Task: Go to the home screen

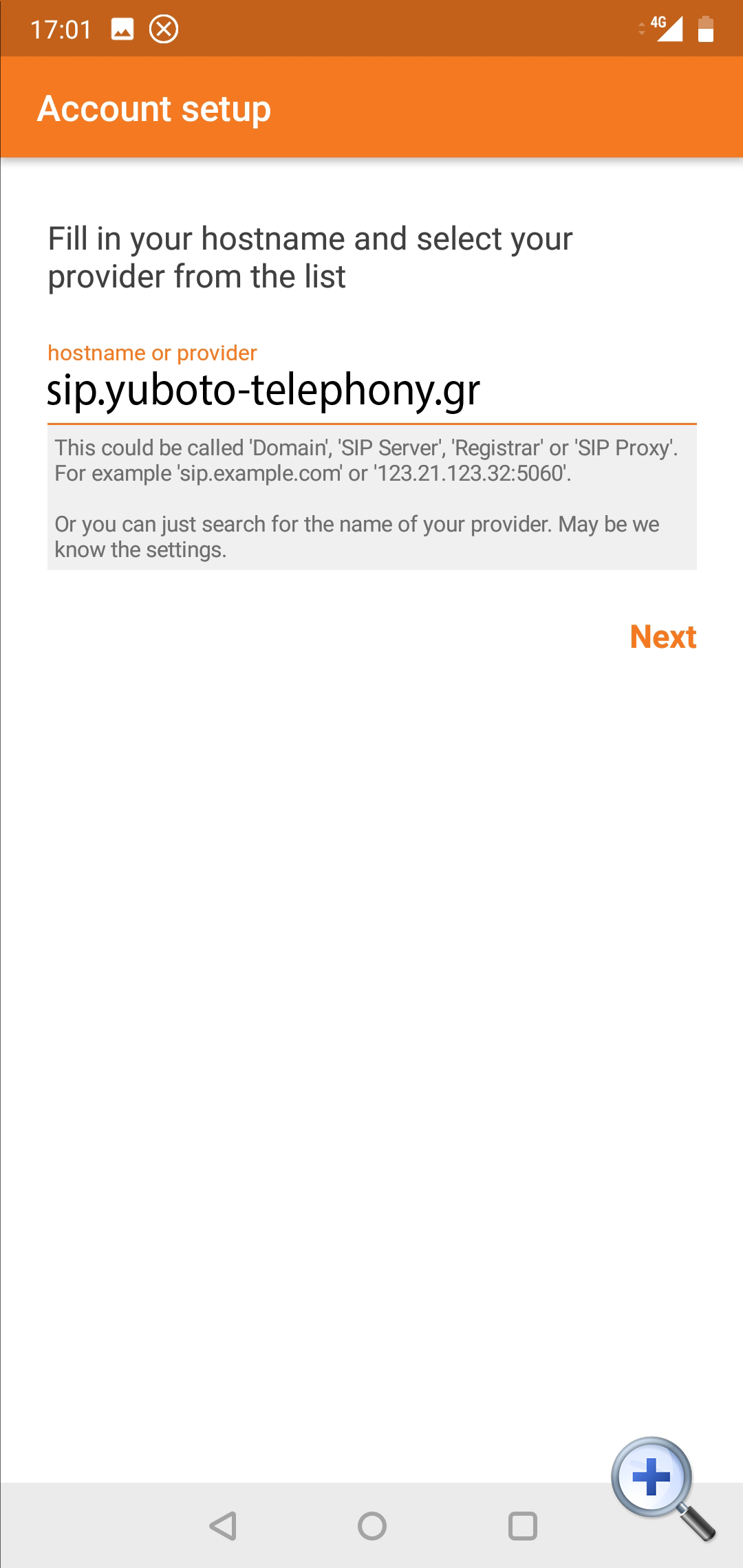Action: point(371,1526)
